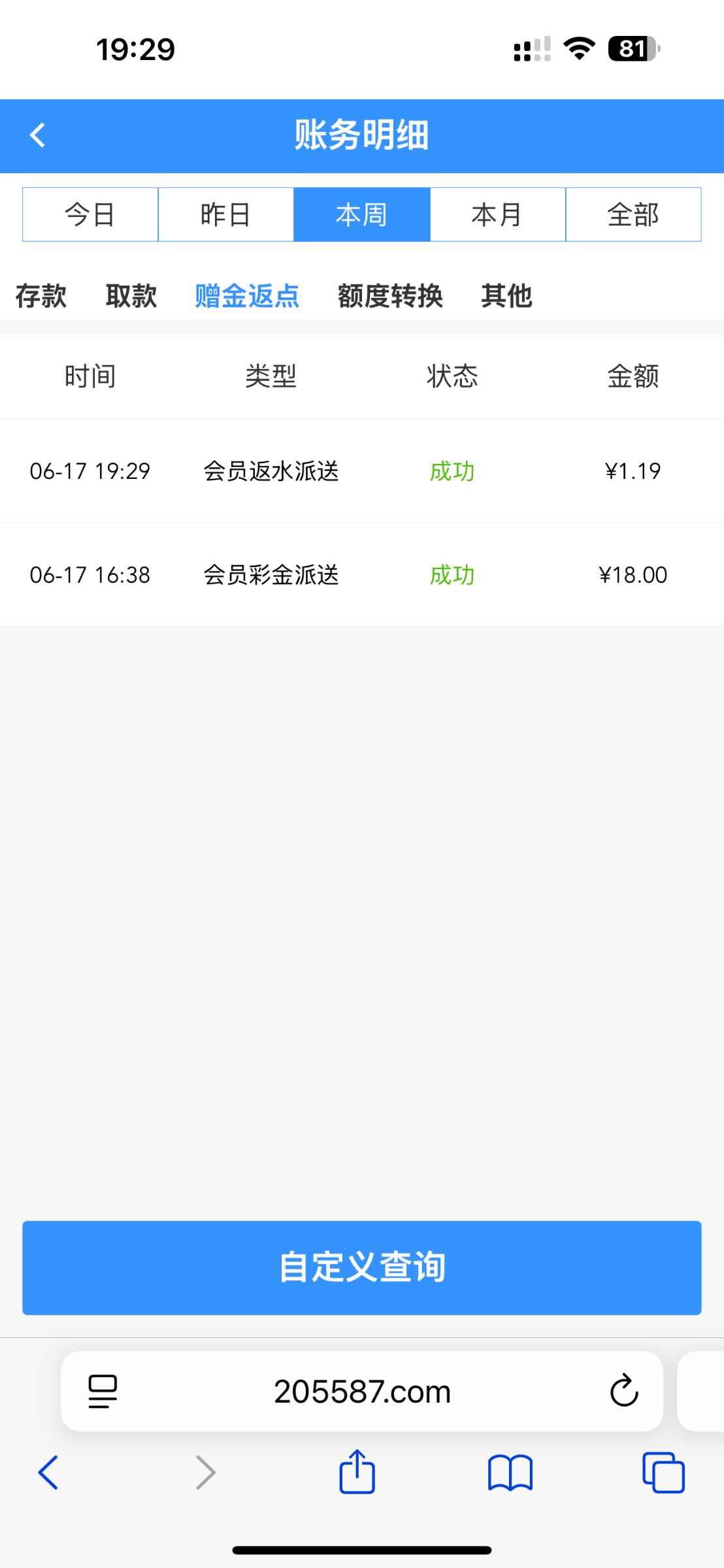
Task: Open the 存款 category
Action: (x=41, y=296)
